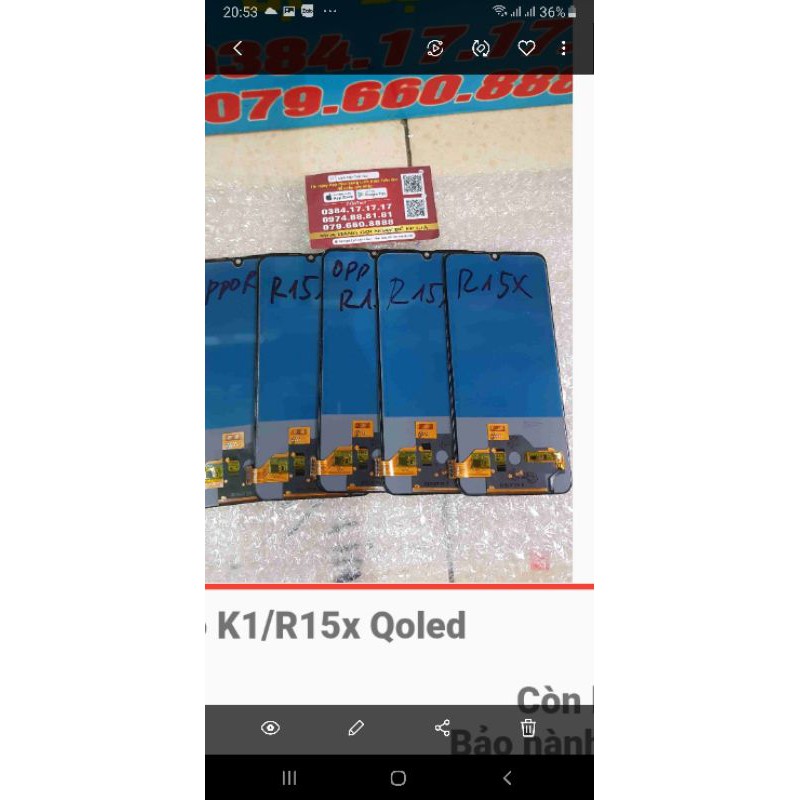
Task: Edit this photo with the pencil
Action: pos(356,728)
